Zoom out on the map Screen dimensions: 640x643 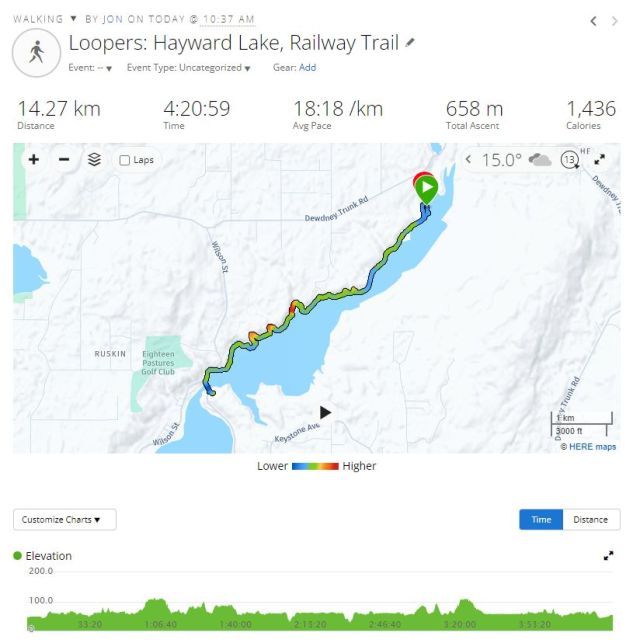(x=64, y=160)
